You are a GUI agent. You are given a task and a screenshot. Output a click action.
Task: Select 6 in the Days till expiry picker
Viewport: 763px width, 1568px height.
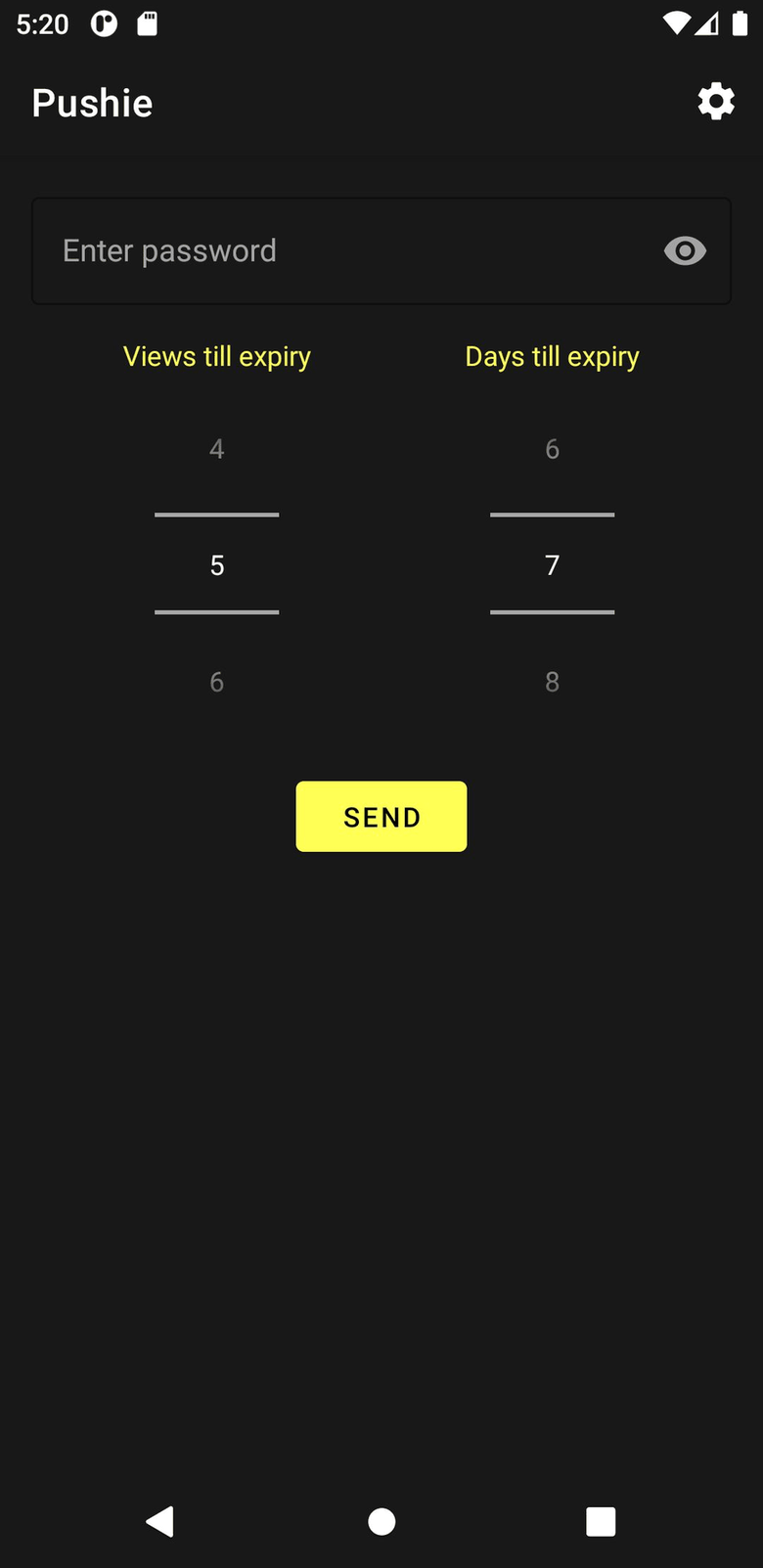pos(552,448)
